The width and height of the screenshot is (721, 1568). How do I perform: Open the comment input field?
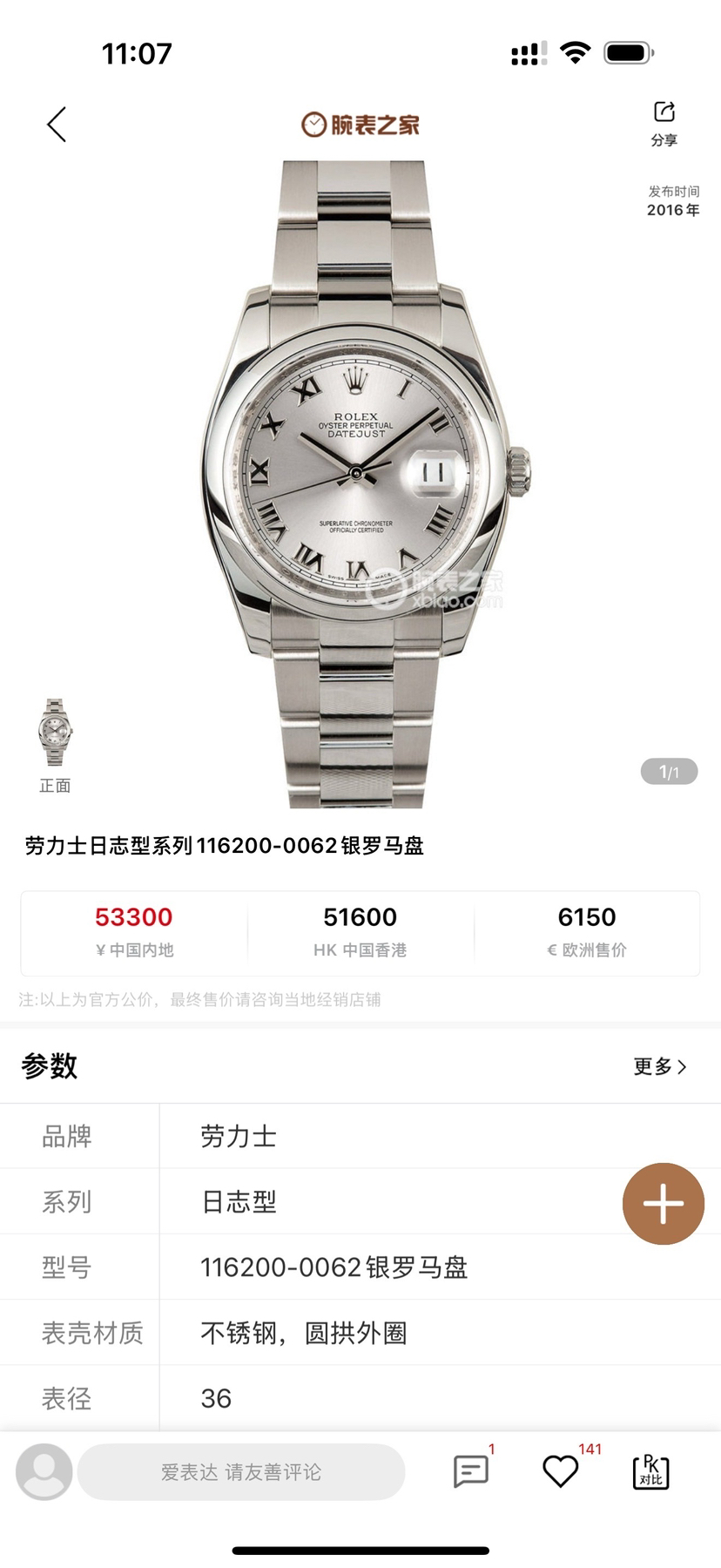(241, 1472)
